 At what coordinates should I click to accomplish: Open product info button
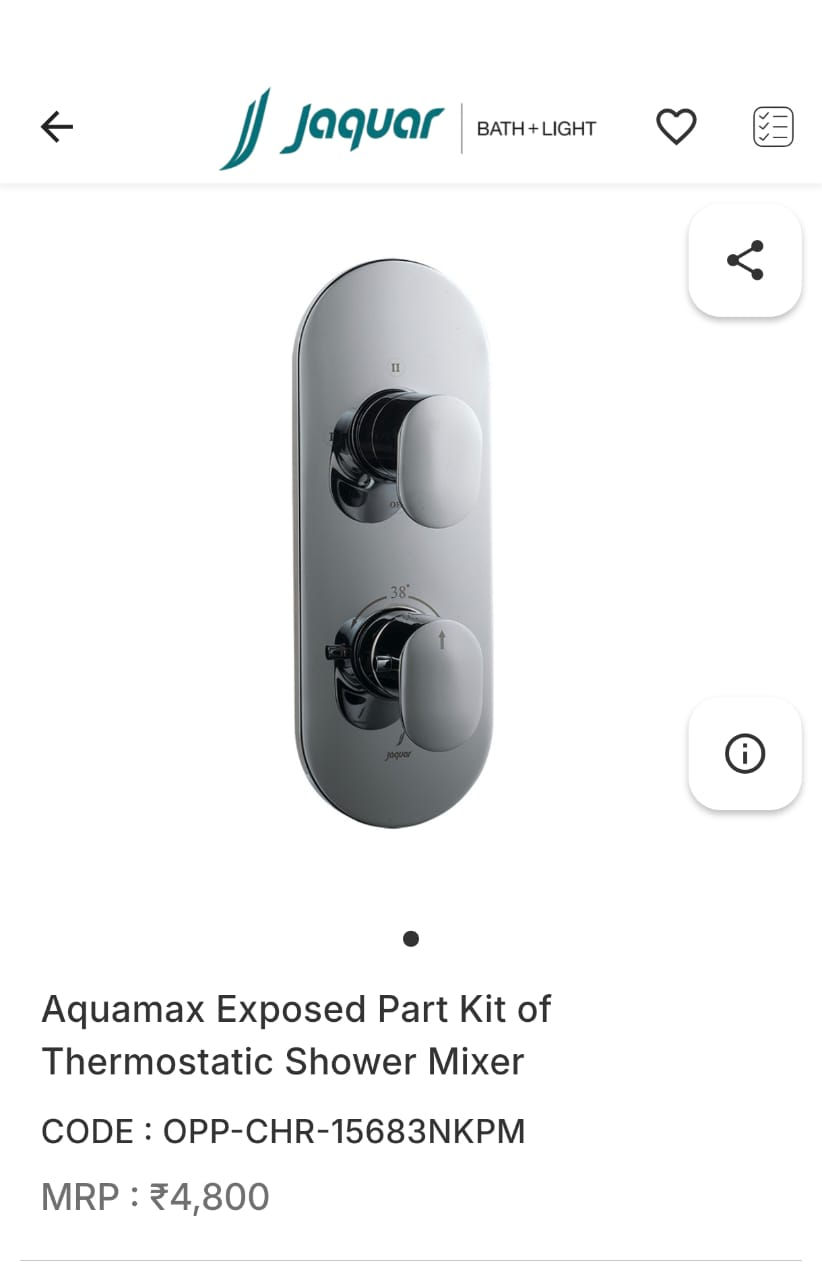point(745,753)
